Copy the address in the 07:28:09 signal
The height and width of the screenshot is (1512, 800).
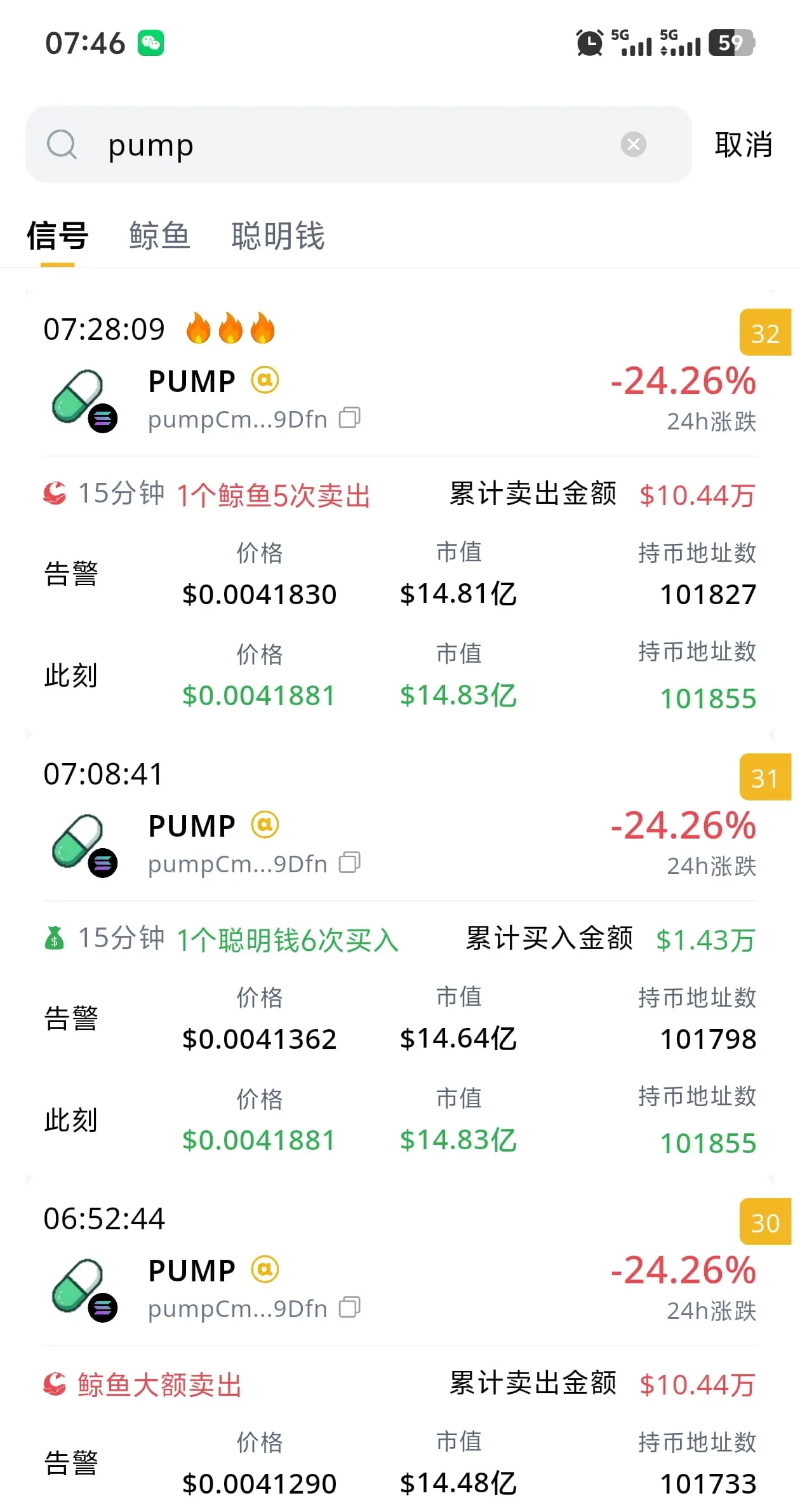tap(350, 418)
